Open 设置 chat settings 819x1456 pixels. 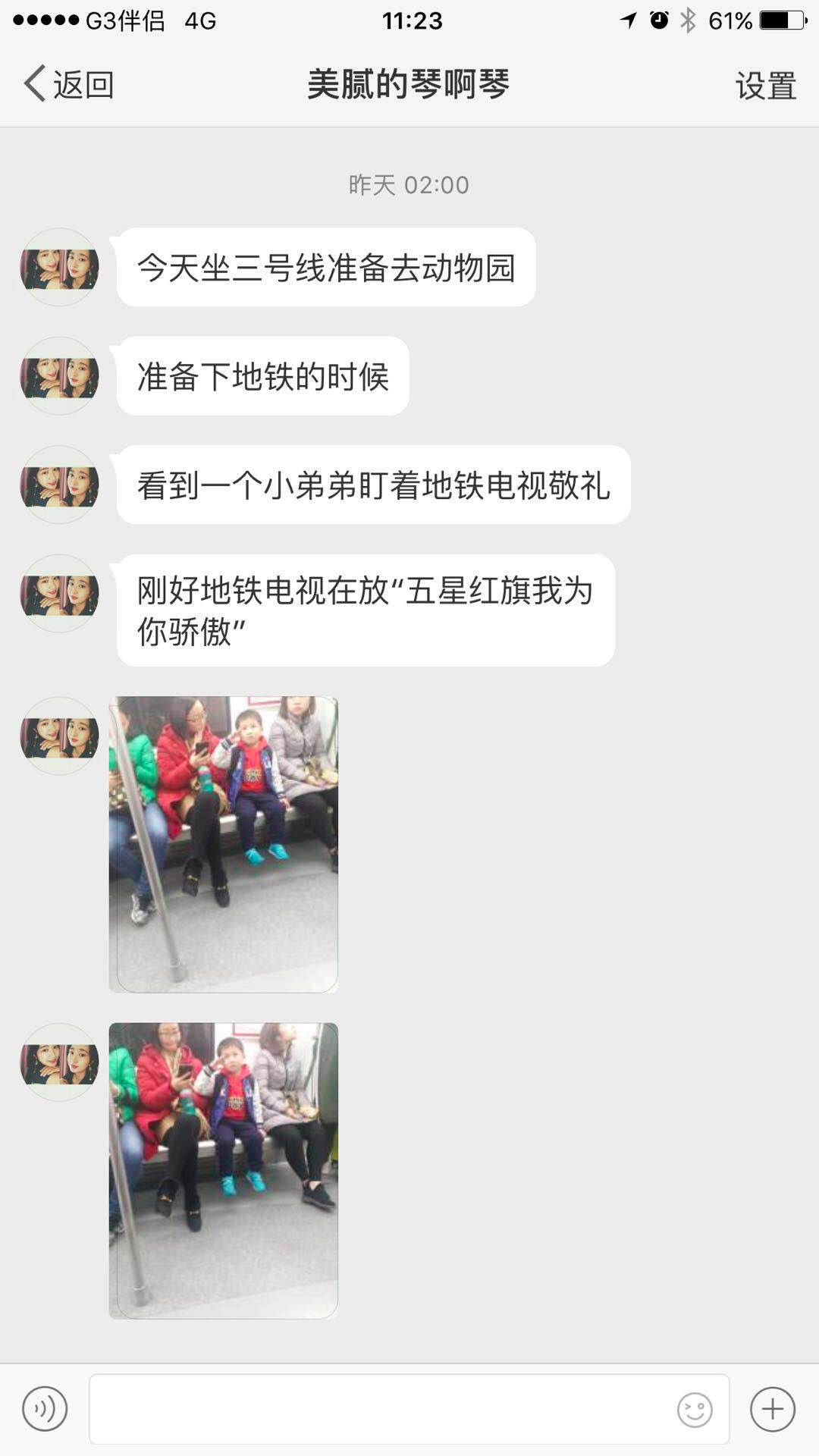click(765, 86)
